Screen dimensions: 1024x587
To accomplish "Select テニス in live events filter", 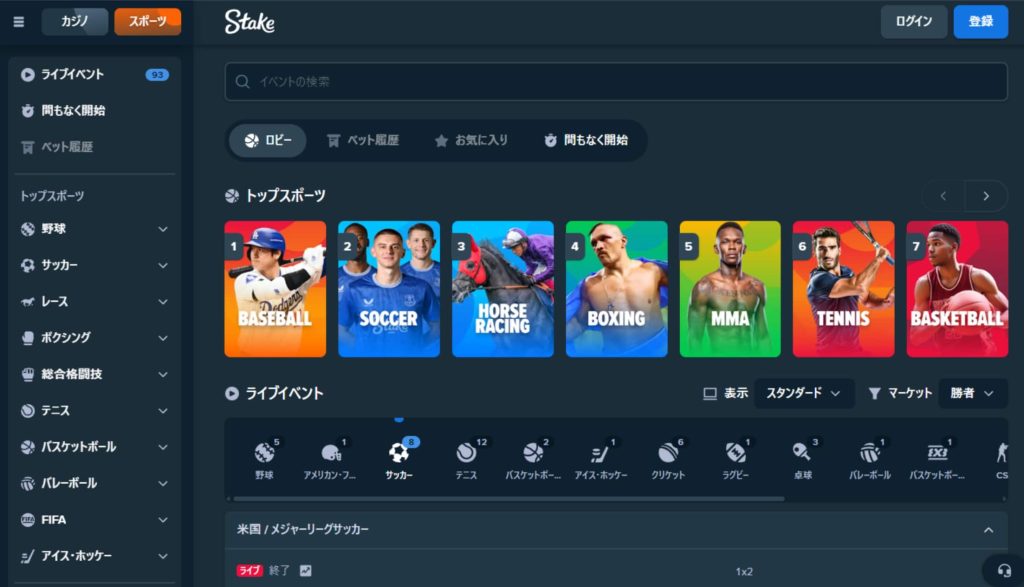I will pyautogui.click(x=466, y=460).
